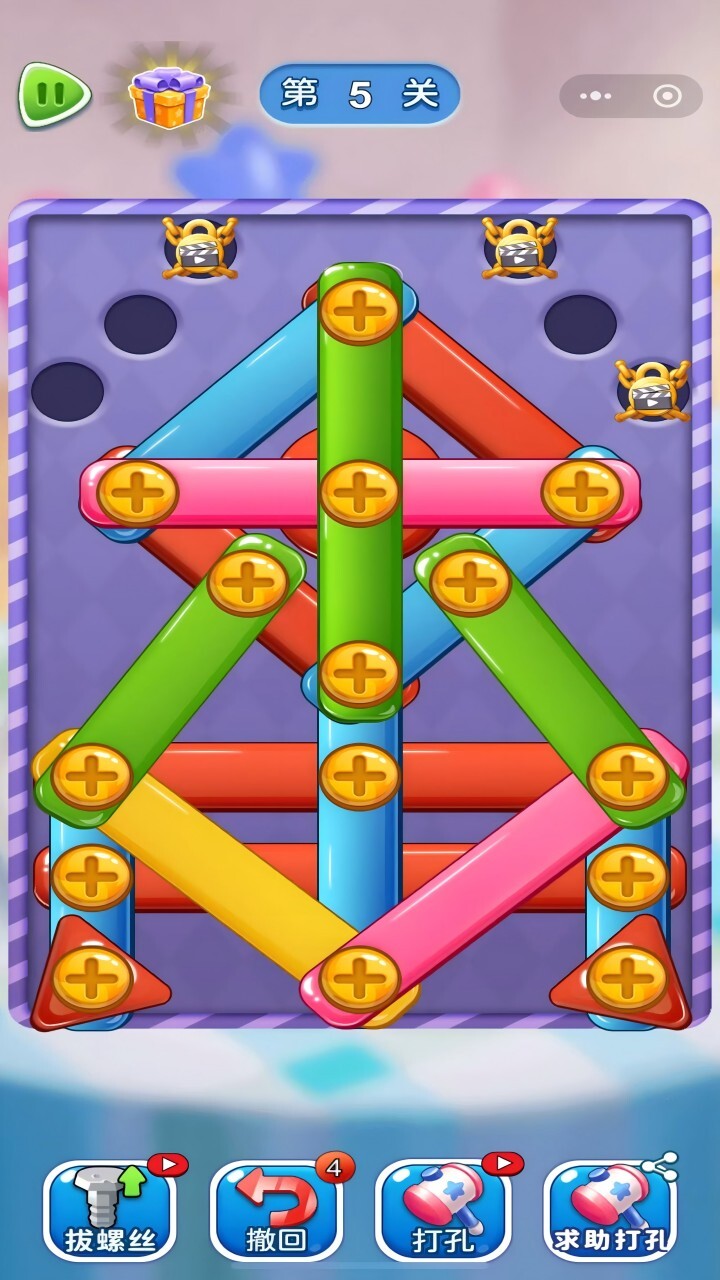Remove the top screw of the left green diagonal bar
This screenshot has height=1280, width=720.
click(248, 583)
